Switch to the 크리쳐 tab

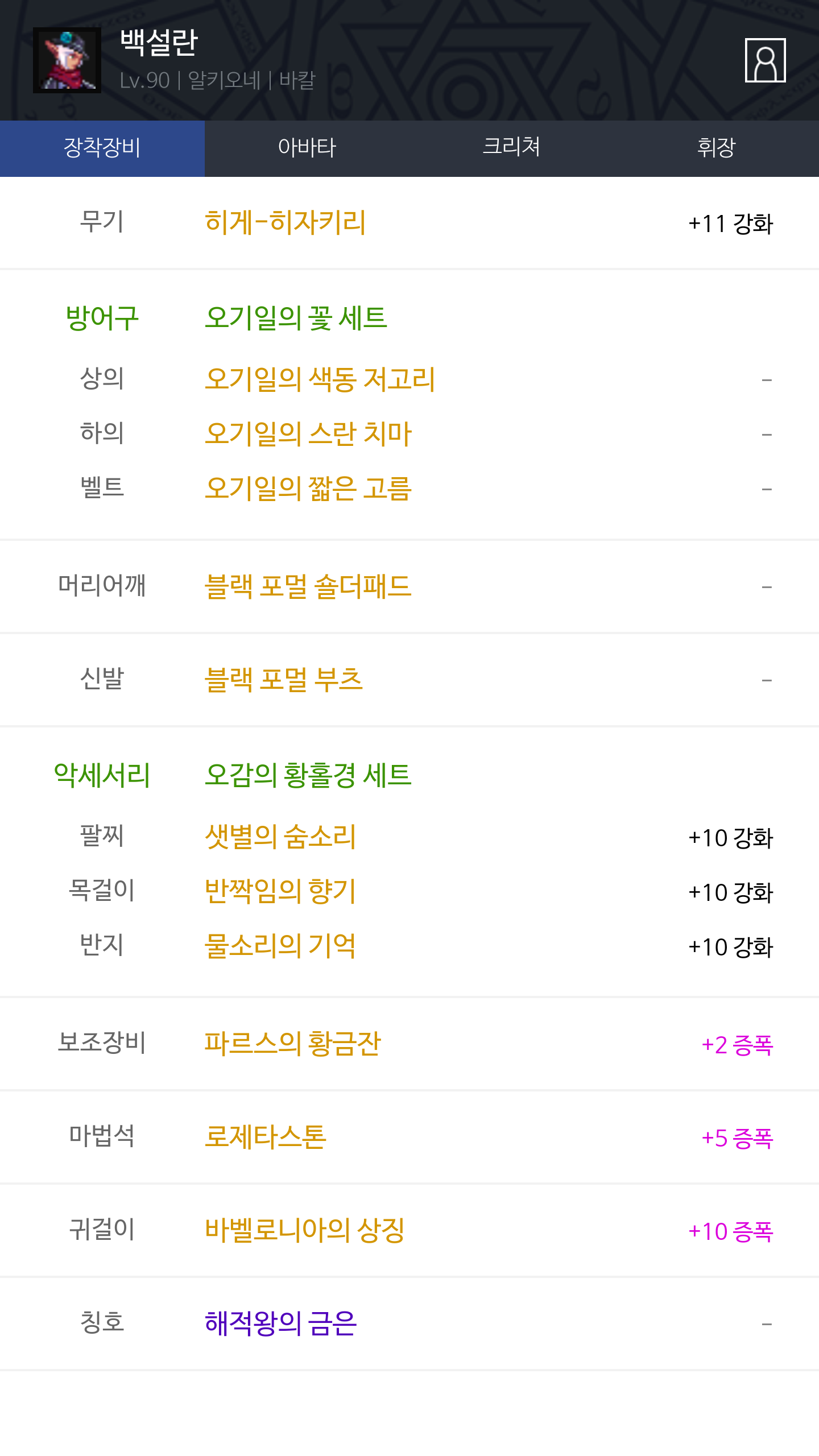pyautogui.click(x=512, y=148)
